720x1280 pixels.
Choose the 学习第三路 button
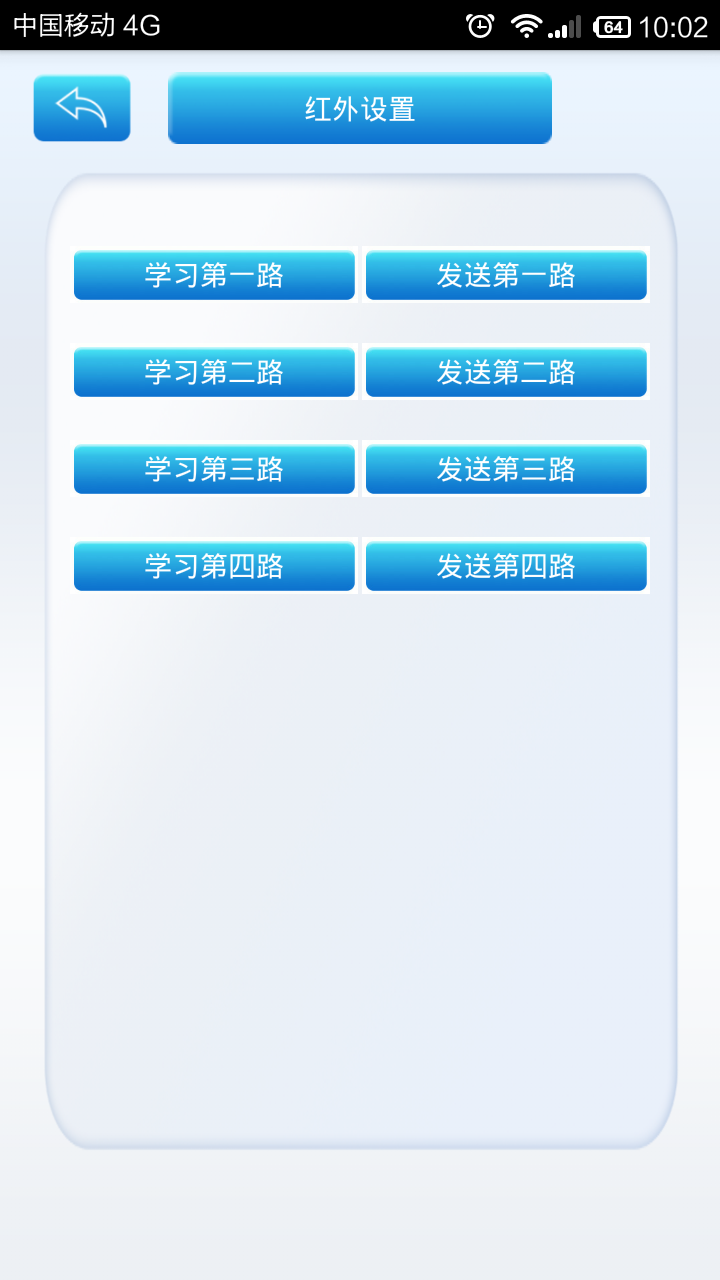[x=214, y=469]
